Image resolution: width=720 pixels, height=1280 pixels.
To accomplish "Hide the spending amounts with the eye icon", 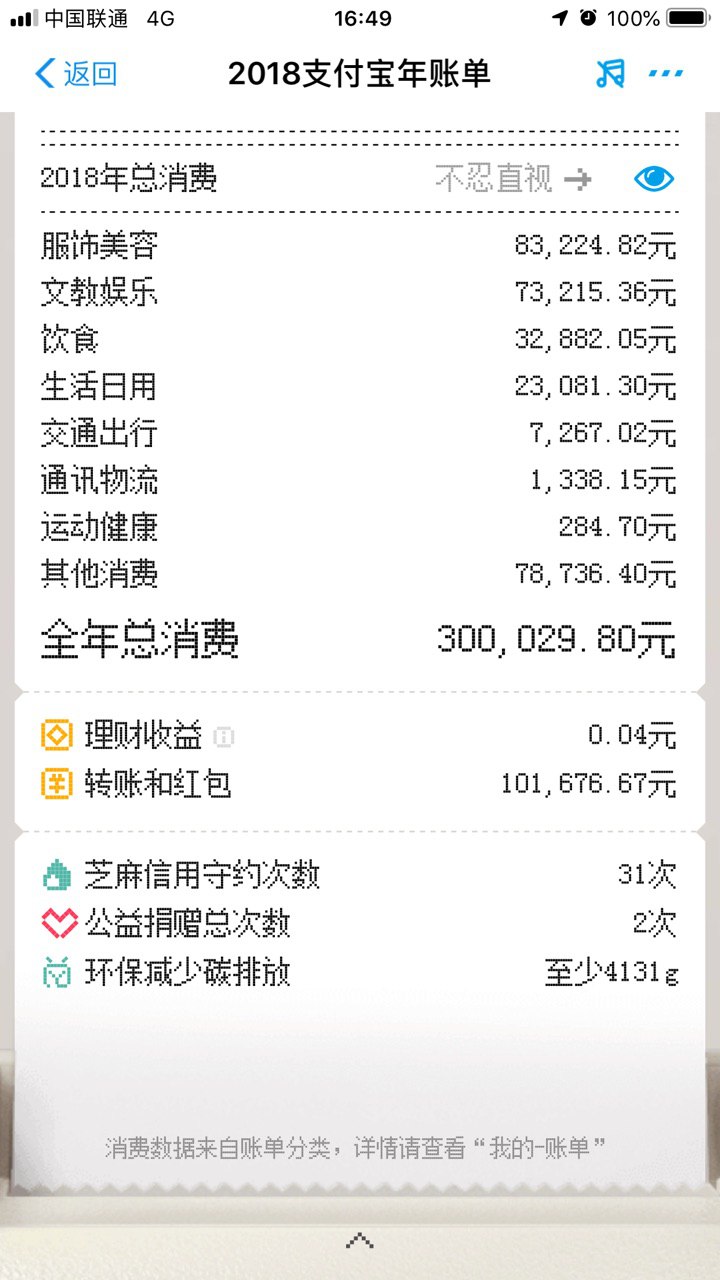I will pyautogui.click(x=654, y=179).
